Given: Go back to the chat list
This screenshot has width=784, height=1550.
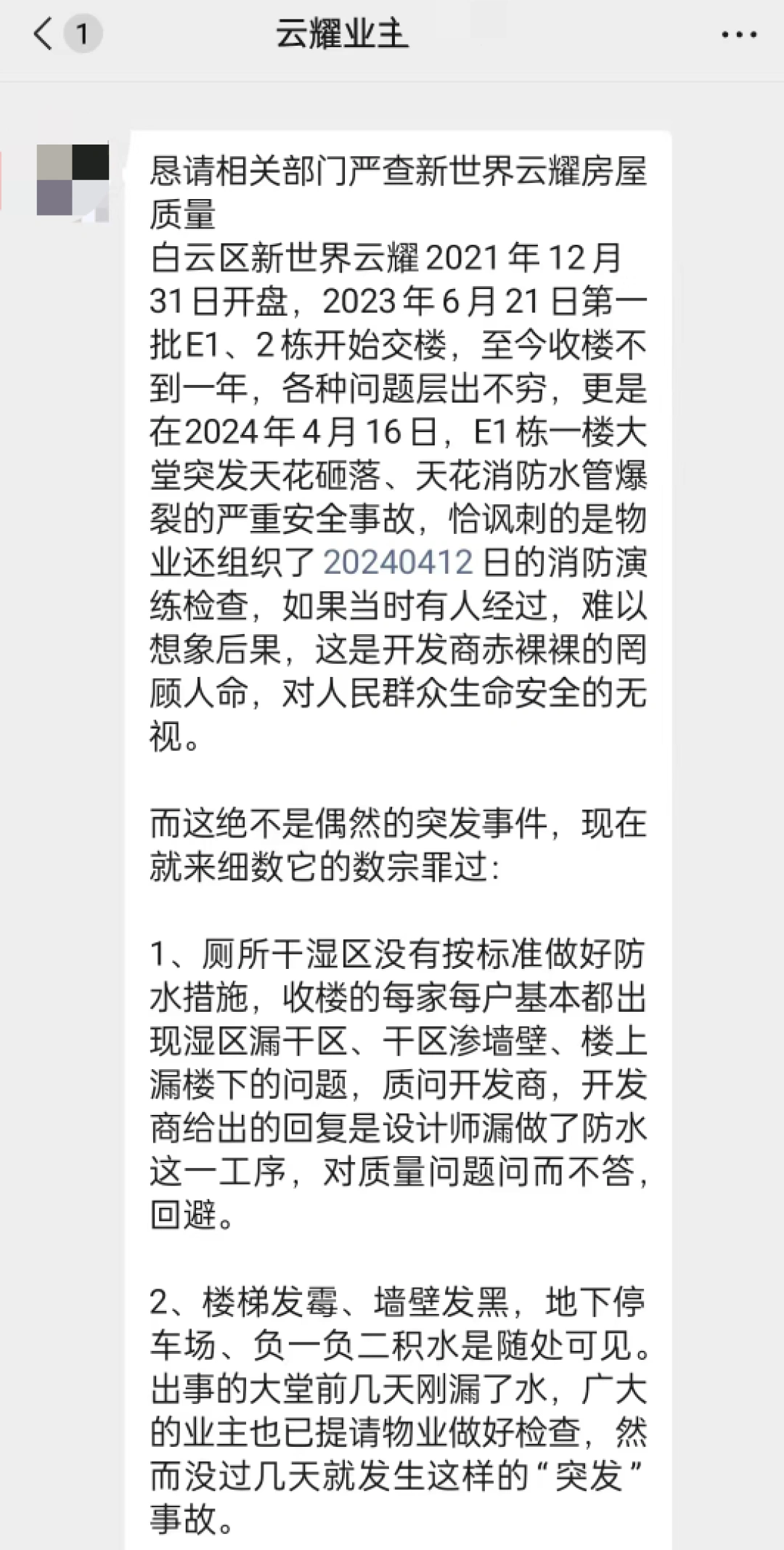Looking at the screenshot, I should coord(44,34).
